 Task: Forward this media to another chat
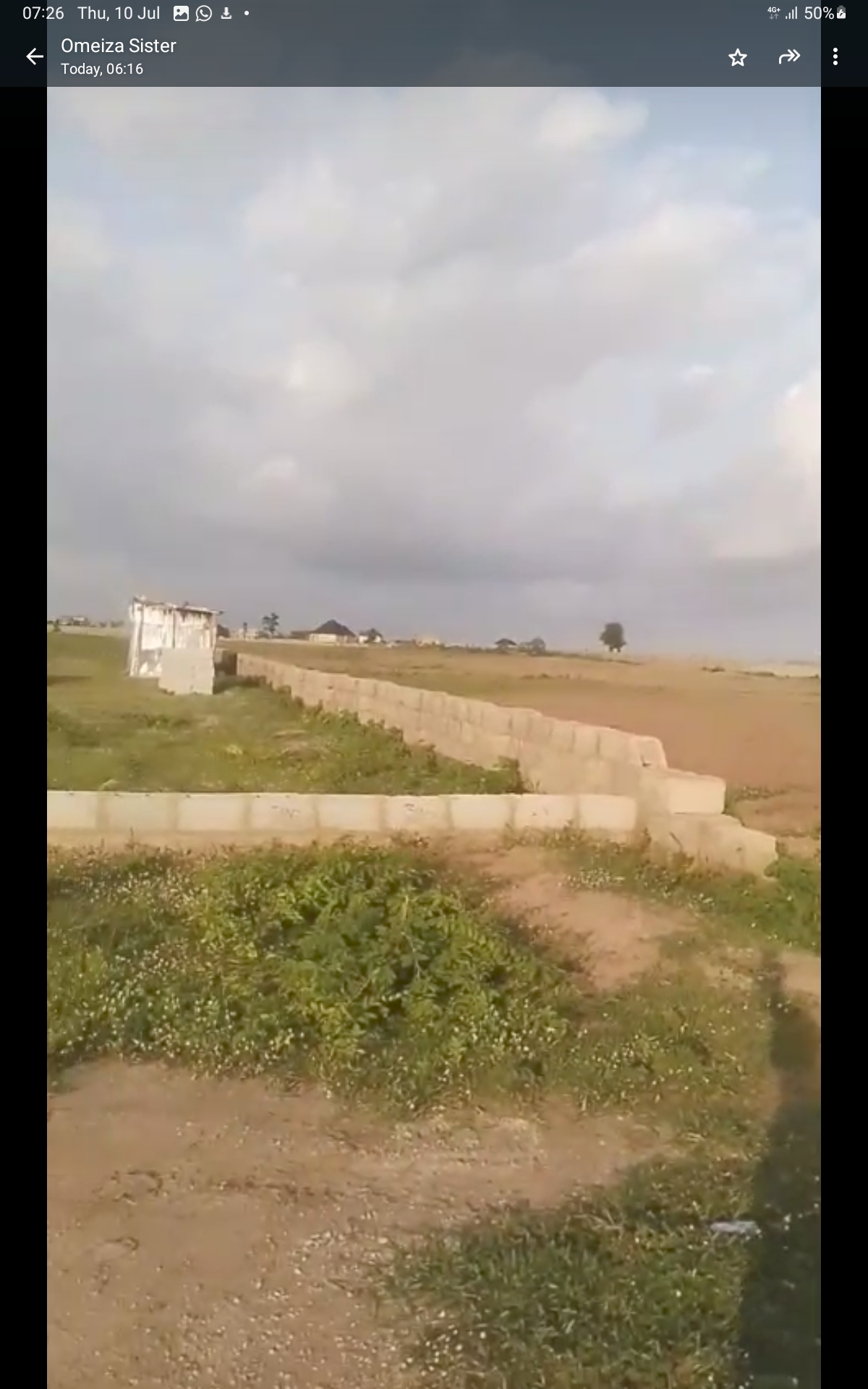788,56
